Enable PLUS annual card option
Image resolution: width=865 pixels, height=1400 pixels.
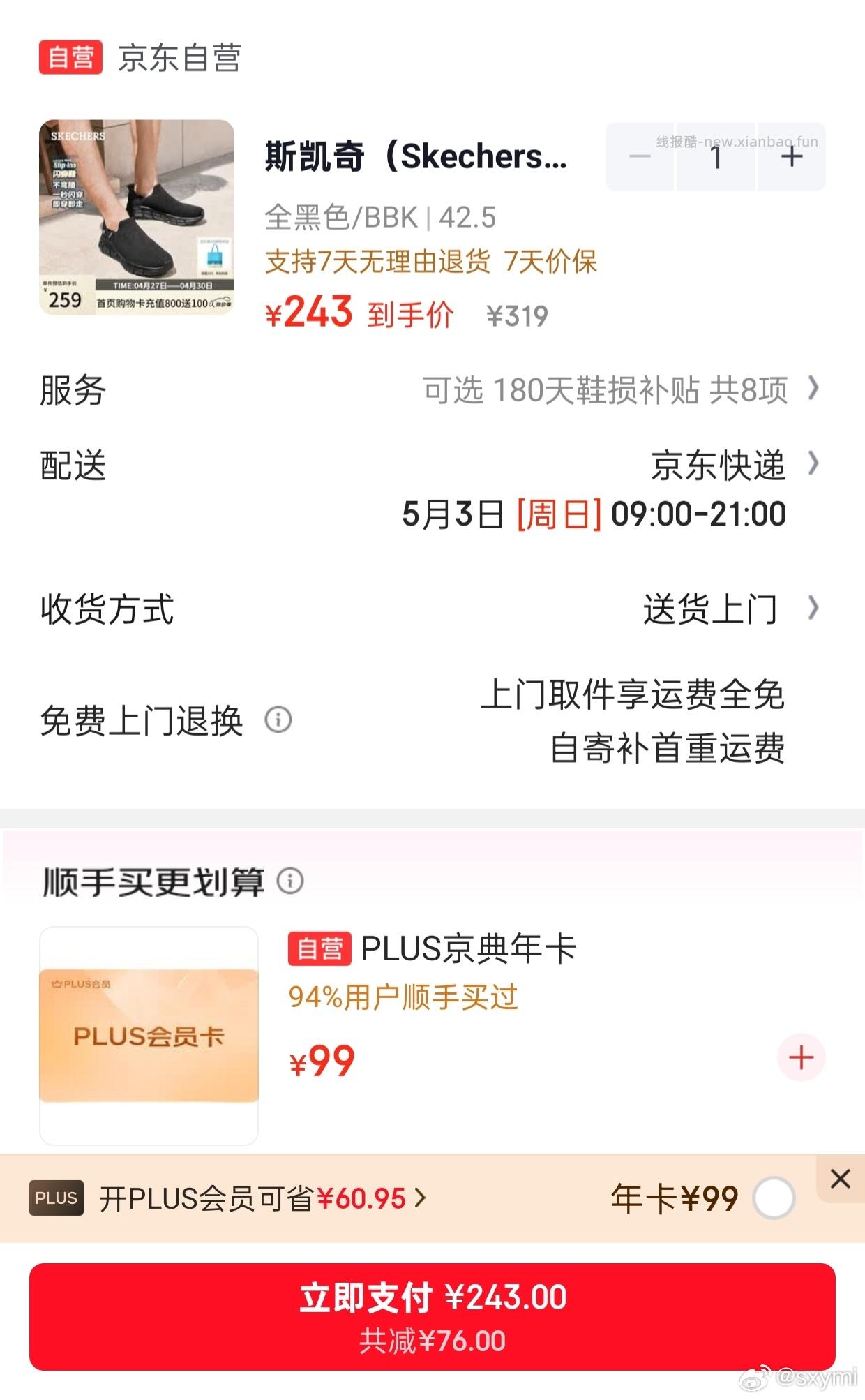(774, 1196)
